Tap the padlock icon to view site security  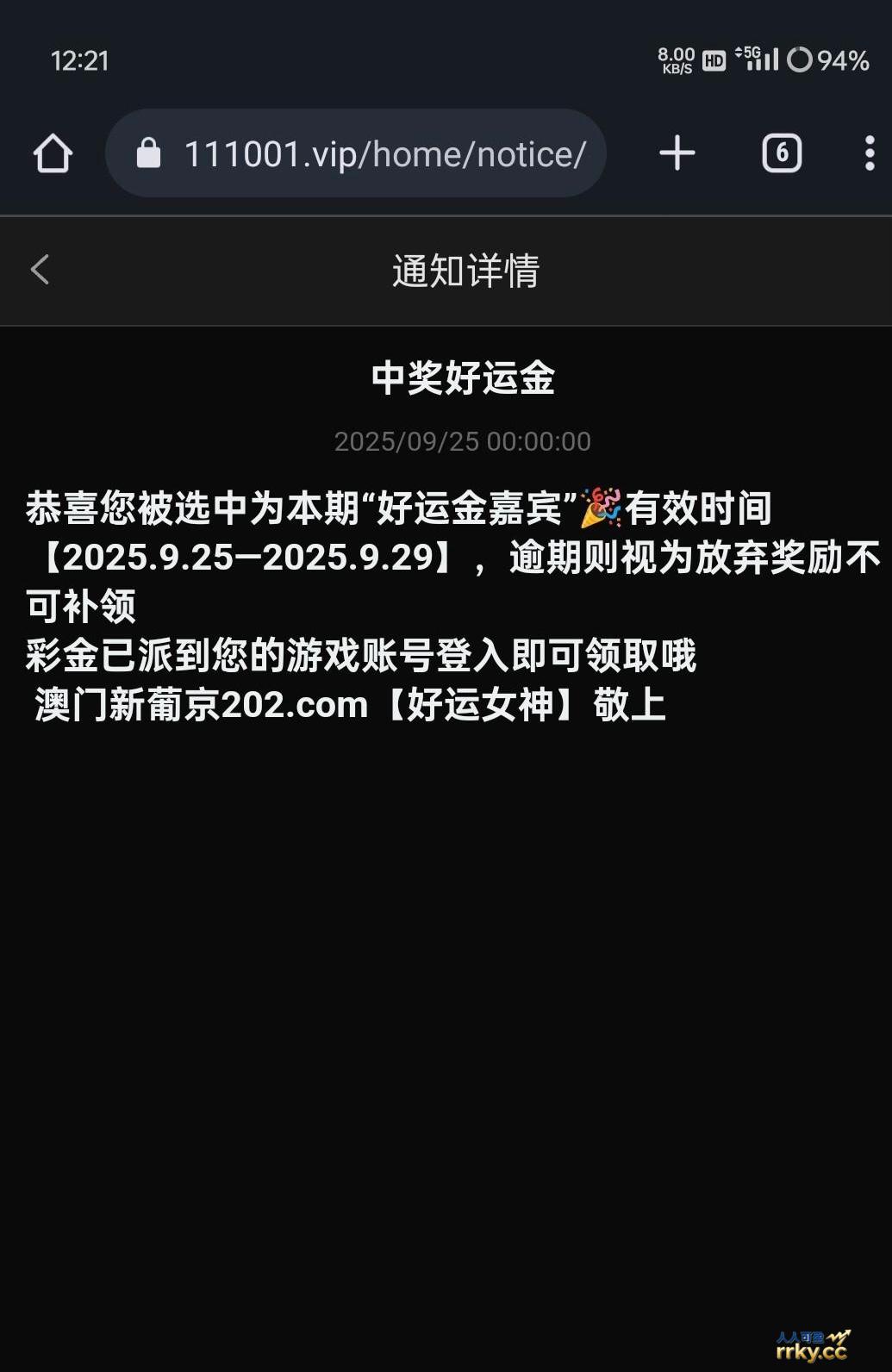tap(150, 153)
